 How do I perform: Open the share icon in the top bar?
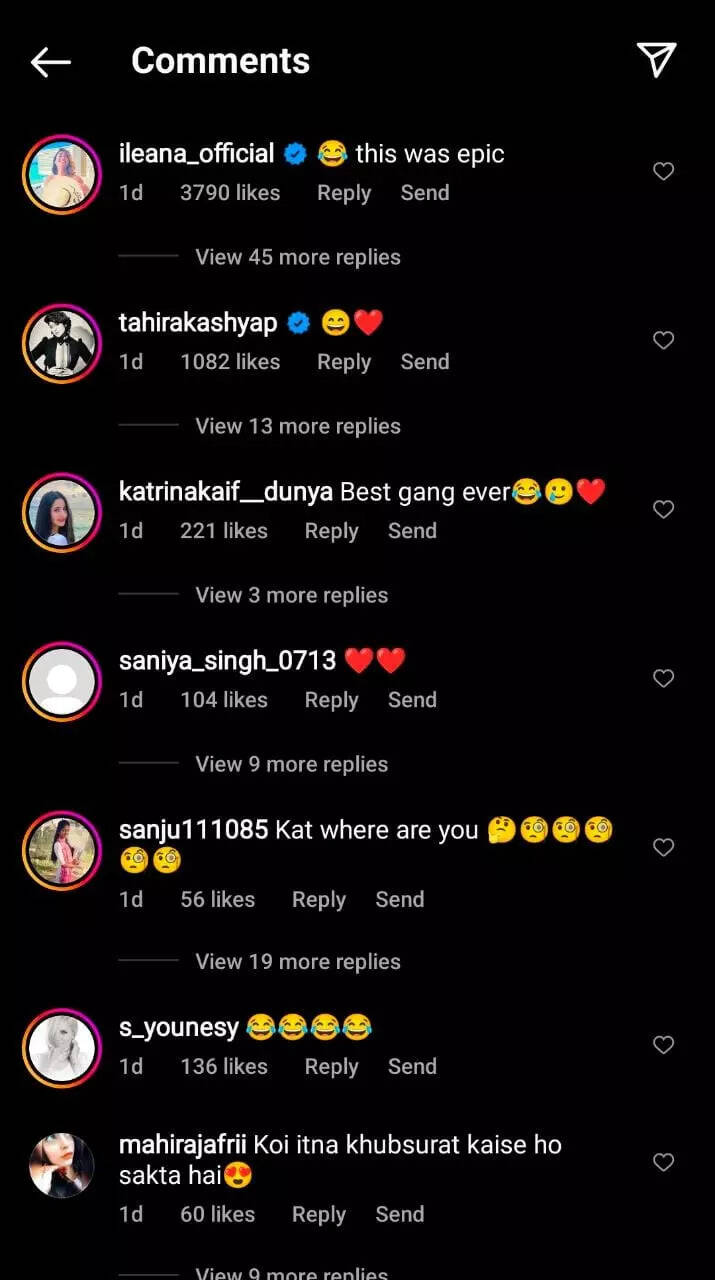(x=656, y=60)
